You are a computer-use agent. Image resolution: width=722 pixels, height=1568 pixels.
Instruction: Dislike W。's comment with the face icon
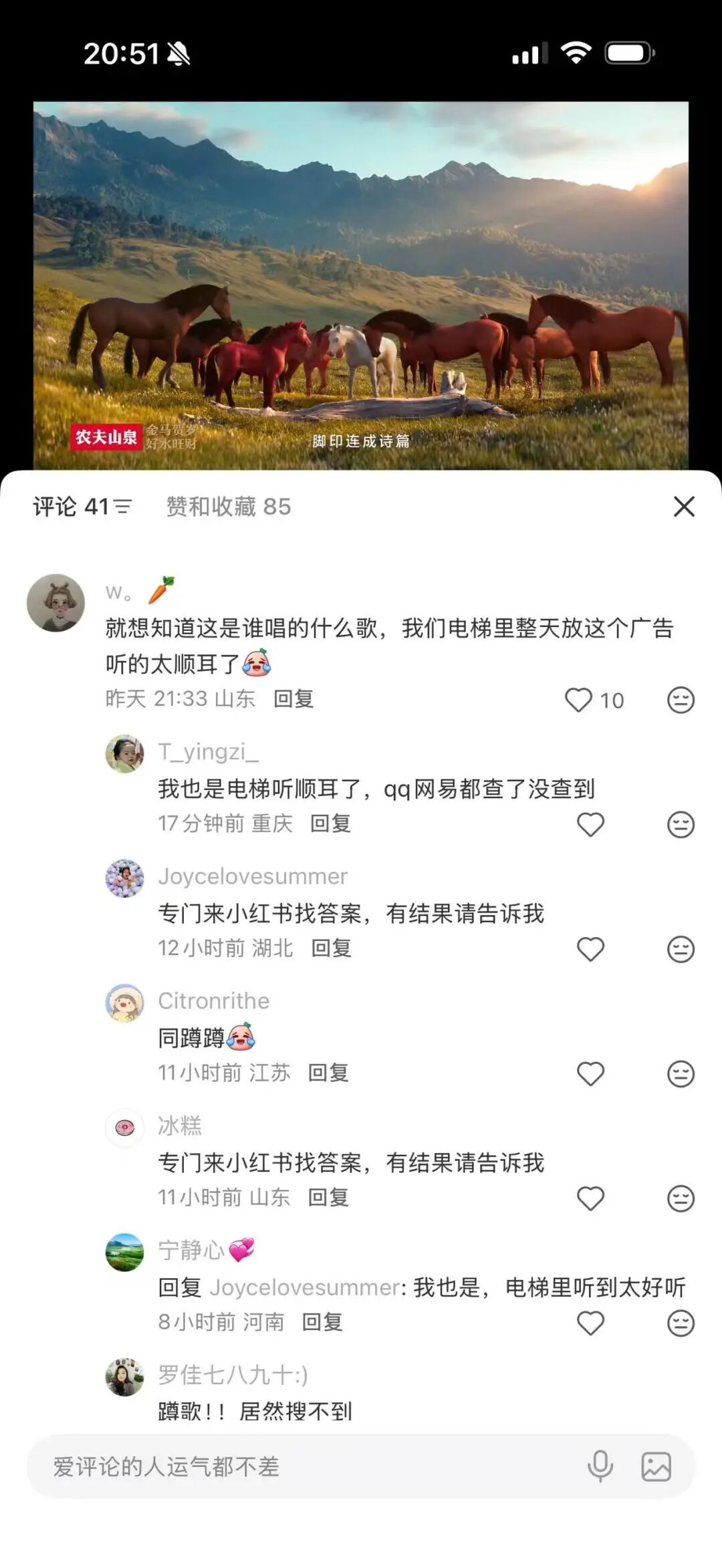(x=681, y=700)
